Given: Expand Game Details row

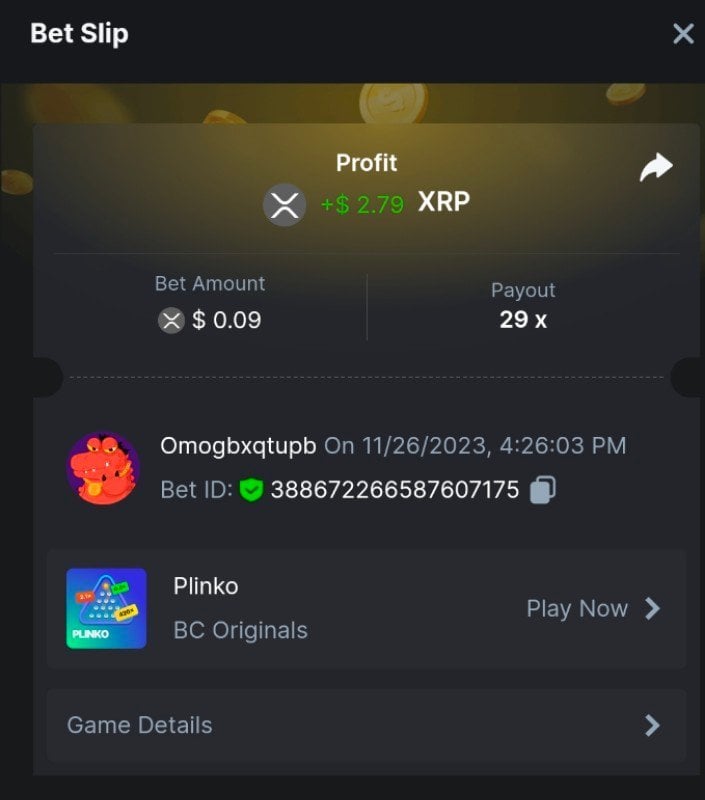Looking at the screenshot, I should click(366, 725).
